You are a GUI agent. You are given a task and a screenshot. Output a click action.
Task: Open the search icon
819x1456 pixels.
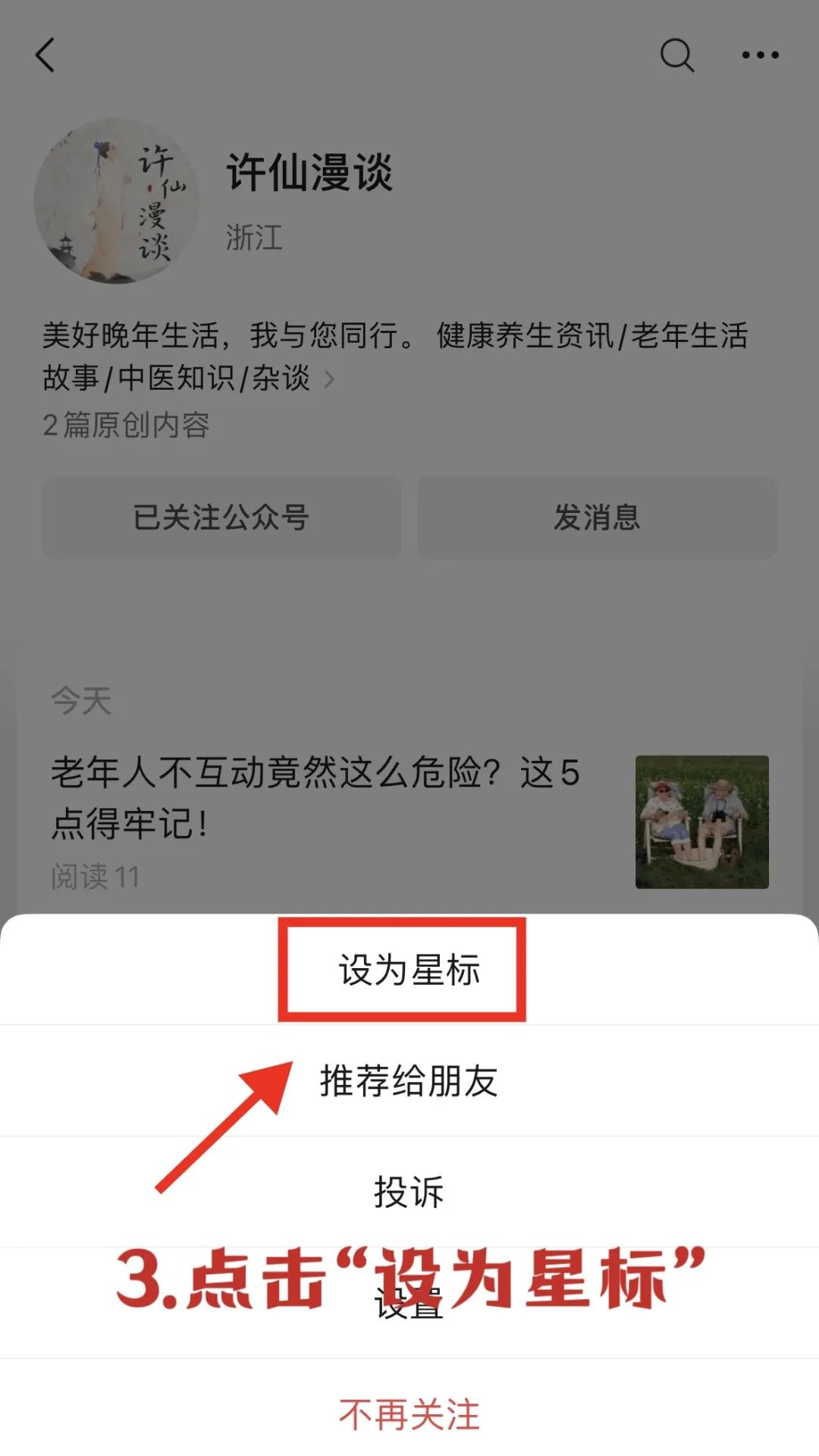(x=676, y=55)
